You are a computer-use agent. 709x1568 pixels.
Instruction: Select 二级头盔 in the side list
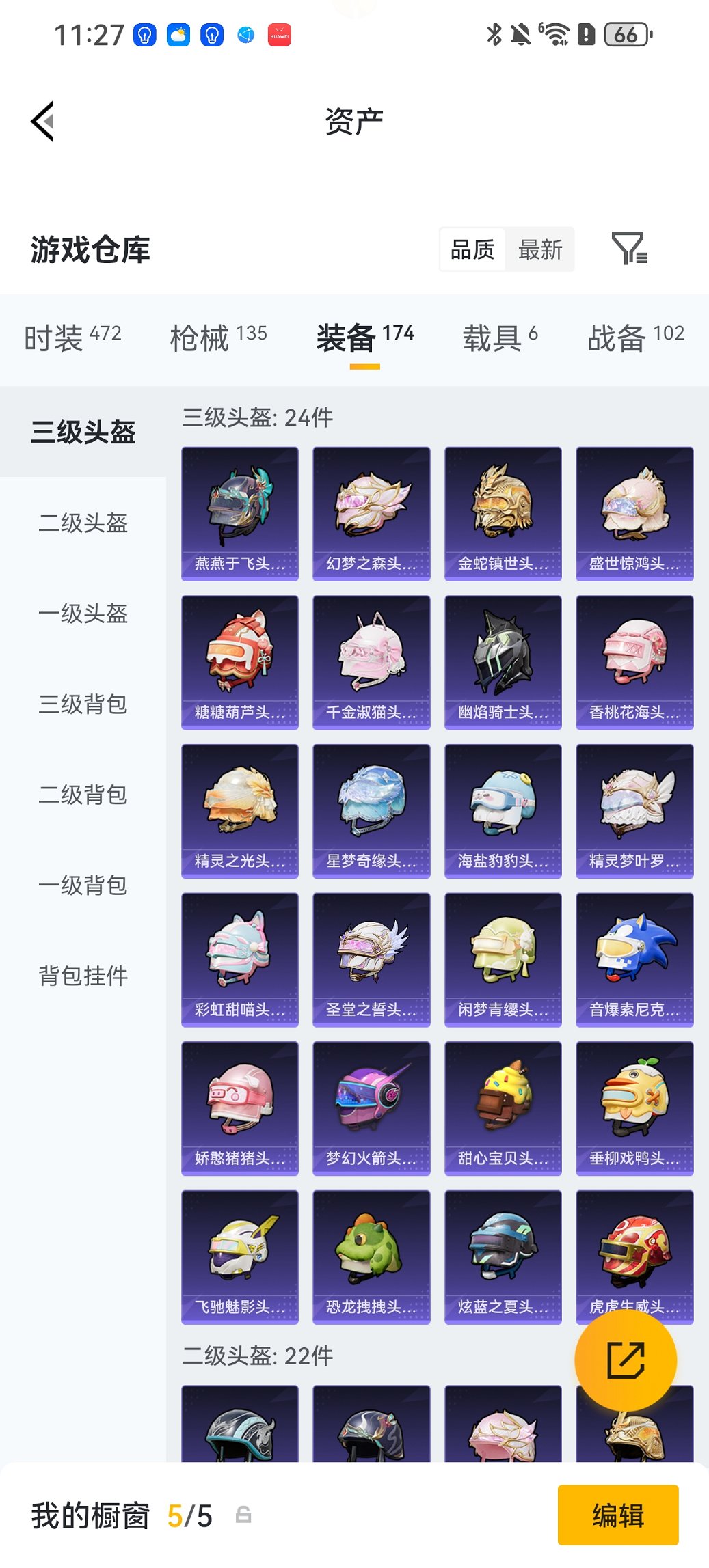(x=83, y=523)
